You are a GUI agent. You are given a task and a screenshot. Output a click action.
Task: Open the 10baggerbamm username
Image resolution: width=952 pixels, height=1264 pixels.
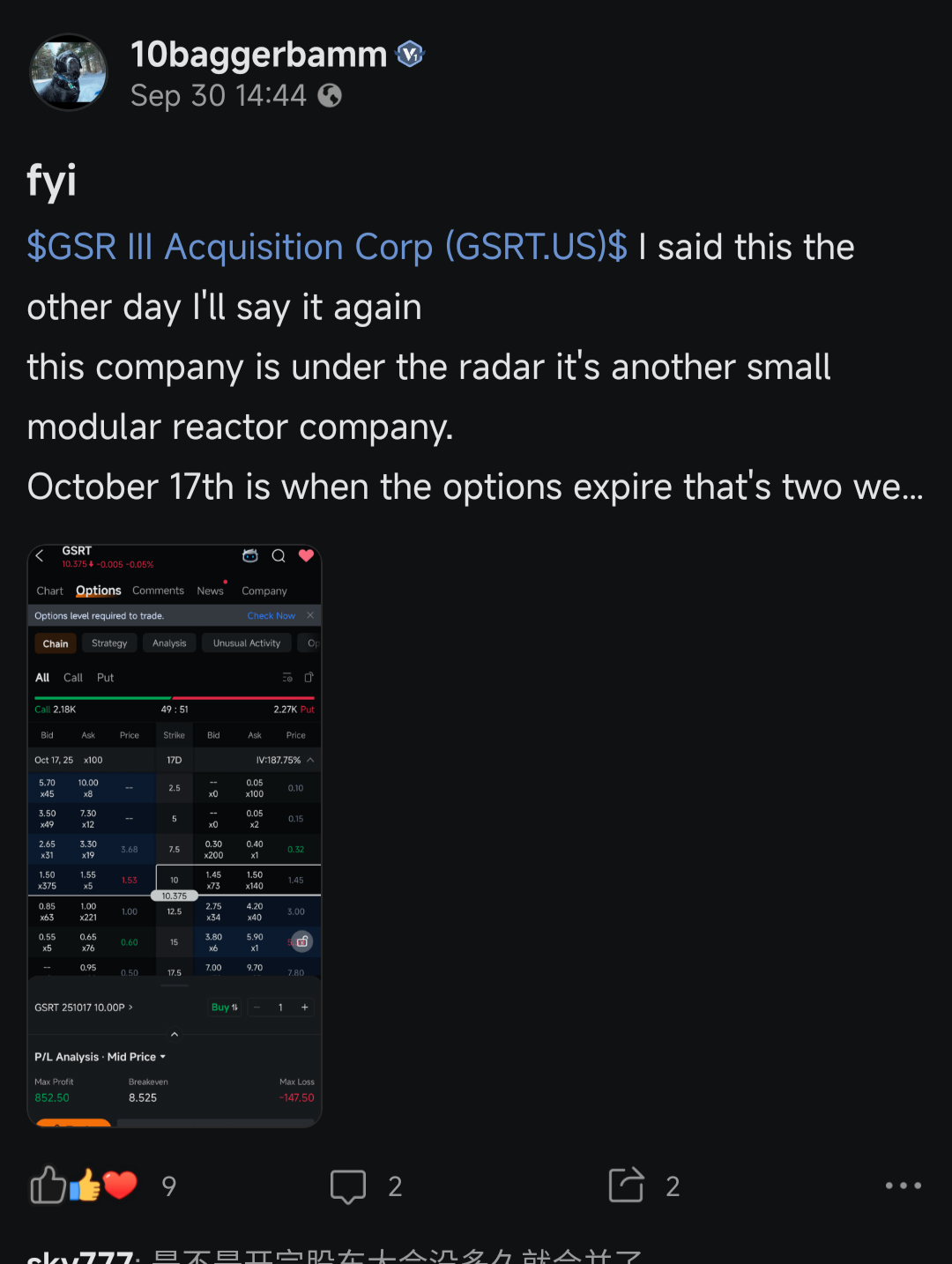tap(258, 55)
